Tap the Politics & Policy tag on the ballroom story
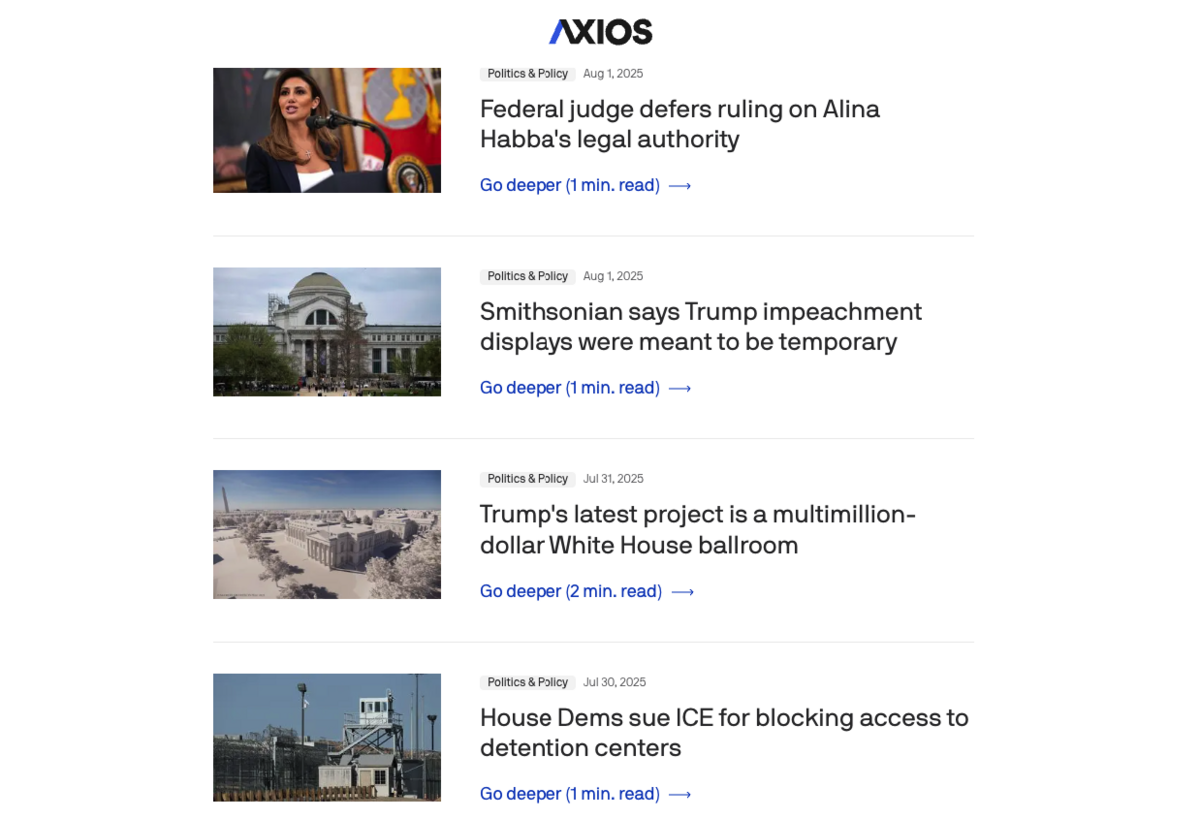The width and height of the screenshot is (1200, 819). click(527, 479)
